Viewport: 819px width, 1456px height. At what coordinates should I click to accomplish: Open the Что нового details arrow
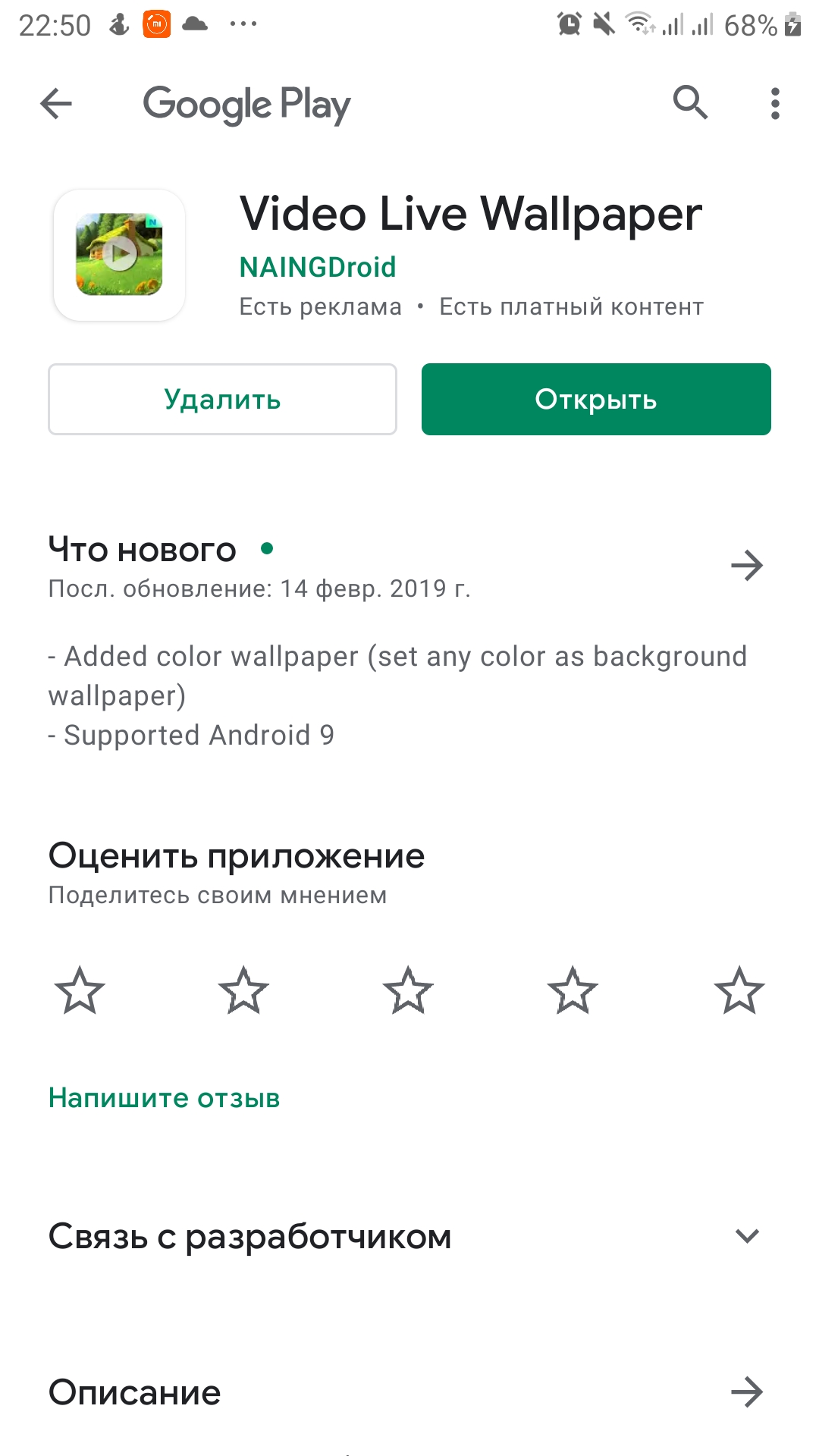point(747,565)
